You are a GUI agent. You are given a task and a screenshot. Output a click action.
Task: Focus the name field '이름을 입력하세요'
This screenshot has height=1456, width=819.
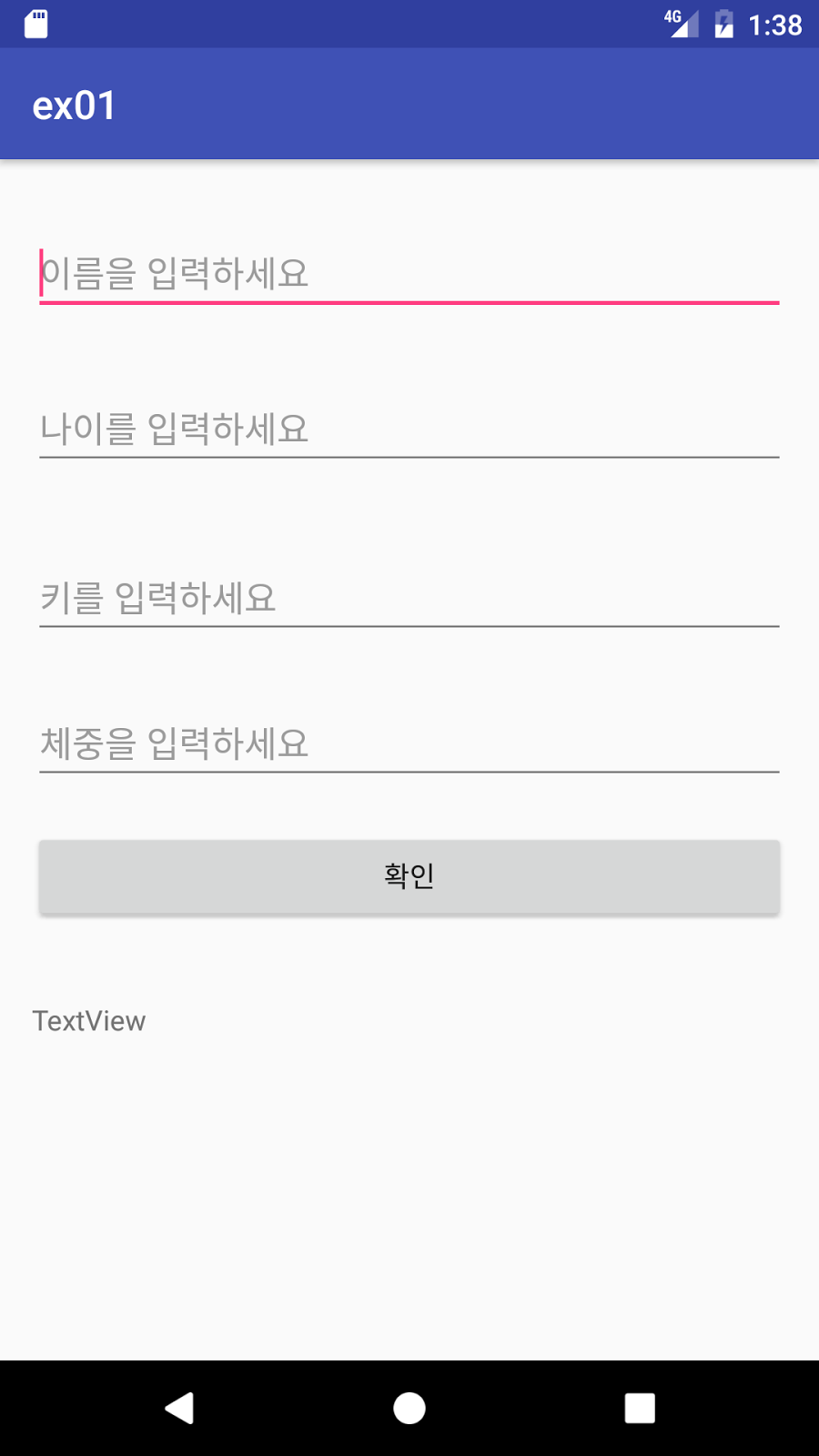(x=409, y=273)
